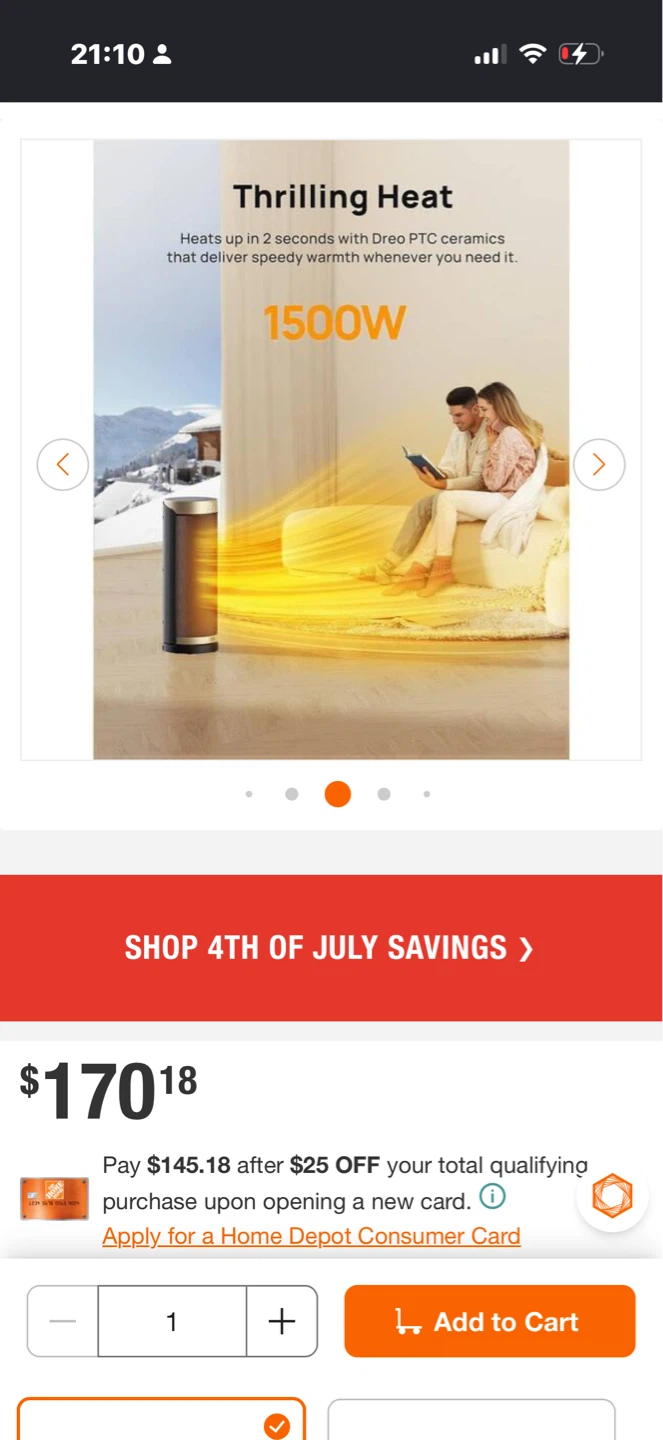
Task: Open Shop 4th of July Savings banner
Action: [331, 948]
